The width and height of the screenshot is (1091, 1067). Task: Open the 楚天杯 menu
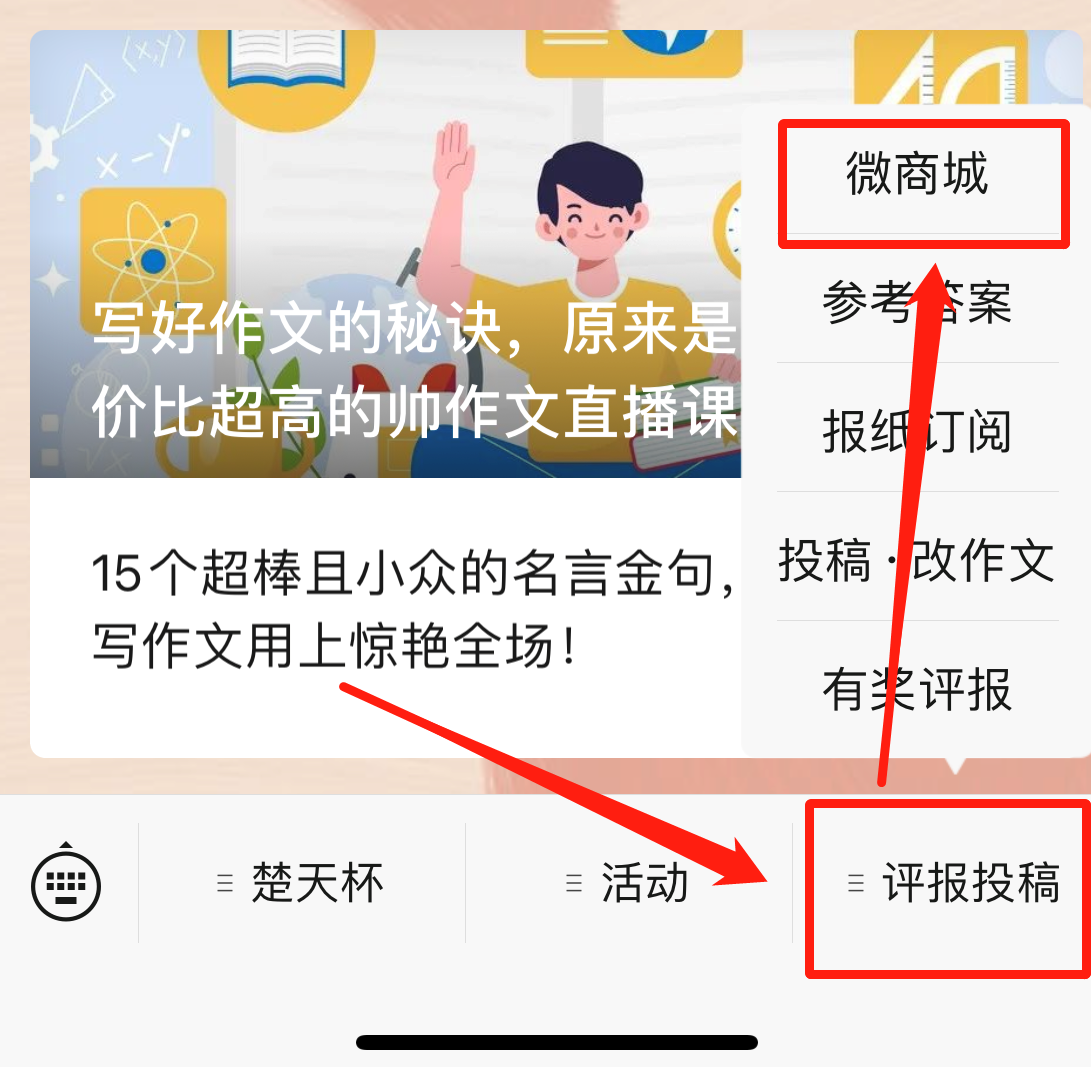tap(302, 884)
